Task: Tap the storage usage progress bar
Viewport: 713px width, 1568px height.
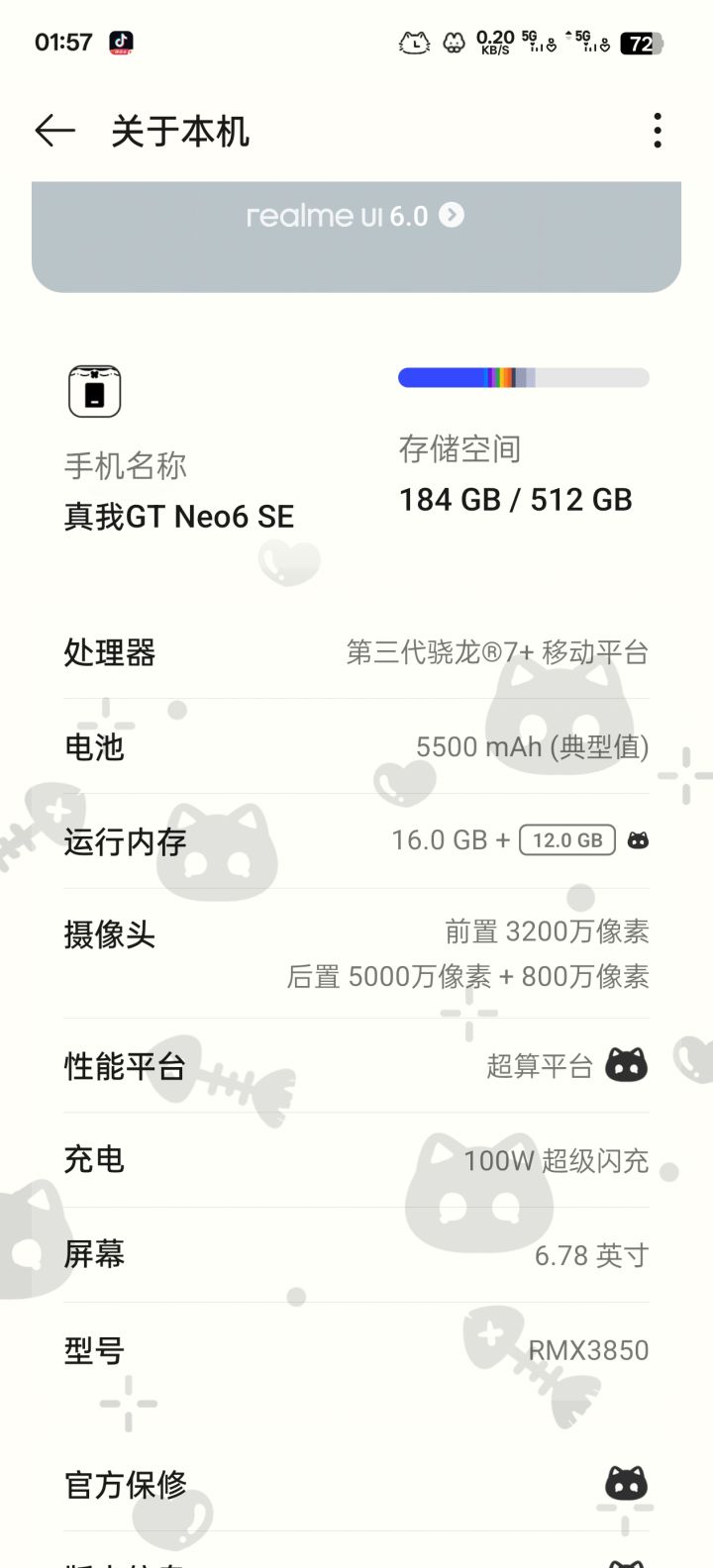Action: point(523,377)
